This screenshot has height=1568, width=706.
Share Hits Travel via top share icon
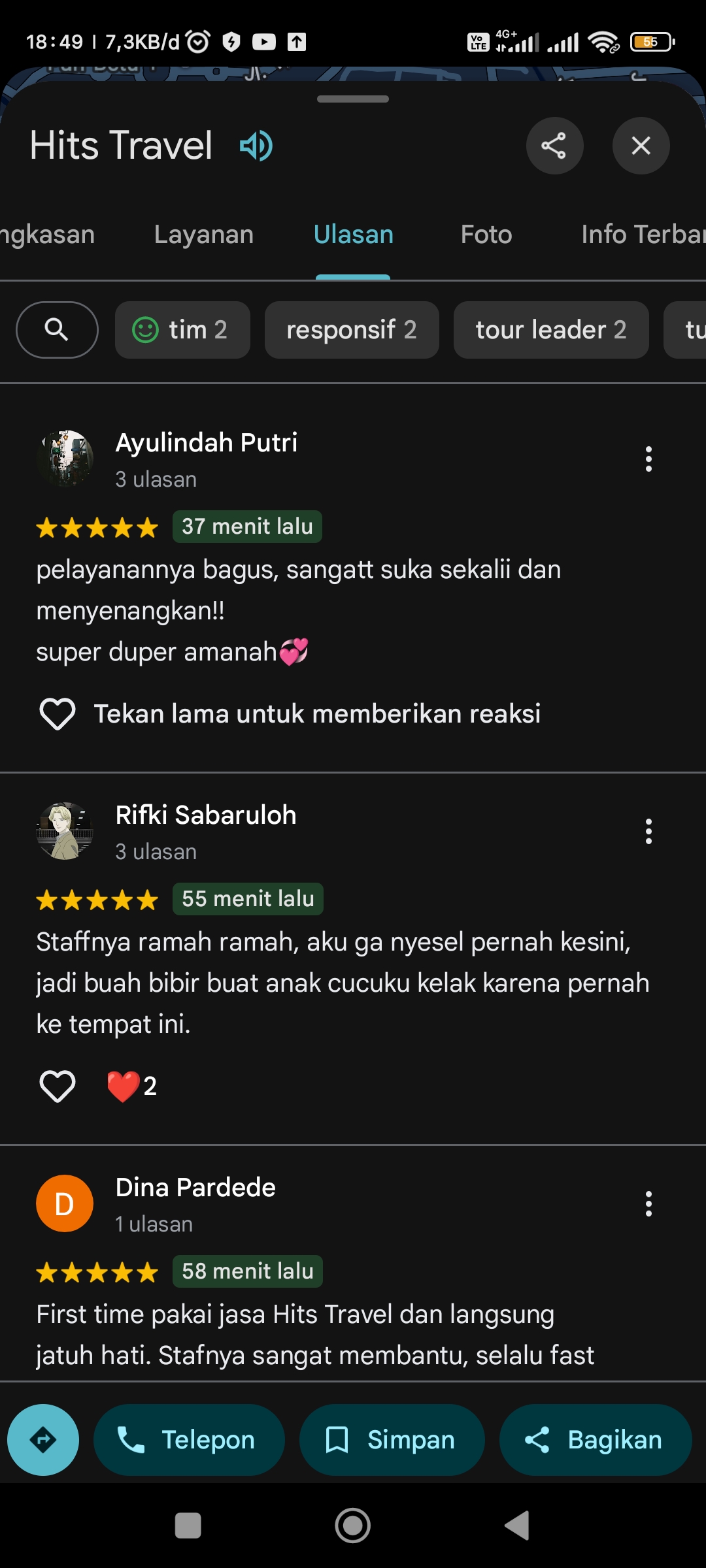coord(554,146)
